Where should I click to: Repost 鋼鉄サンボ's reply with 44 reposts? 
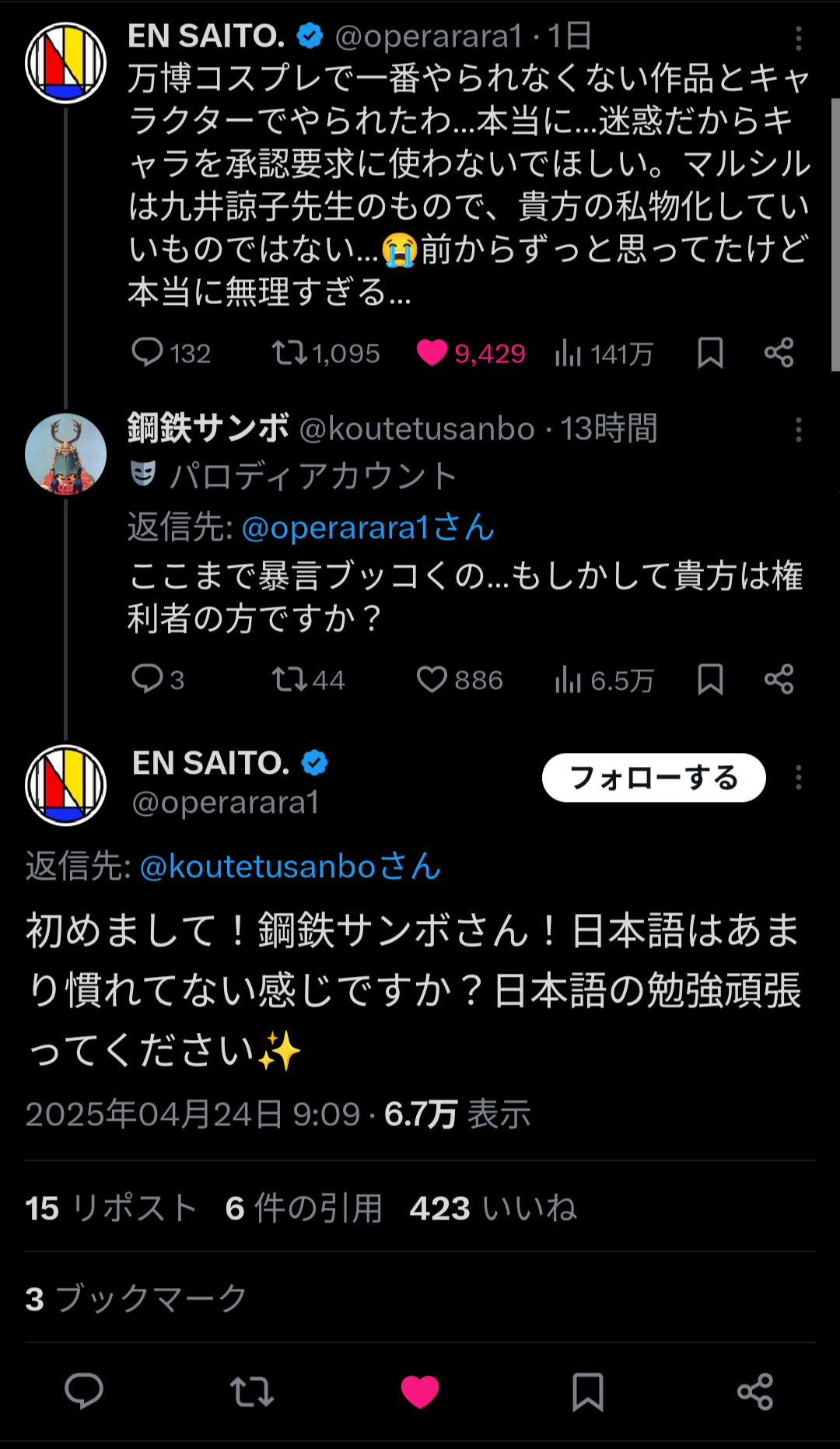coord(289,680)
